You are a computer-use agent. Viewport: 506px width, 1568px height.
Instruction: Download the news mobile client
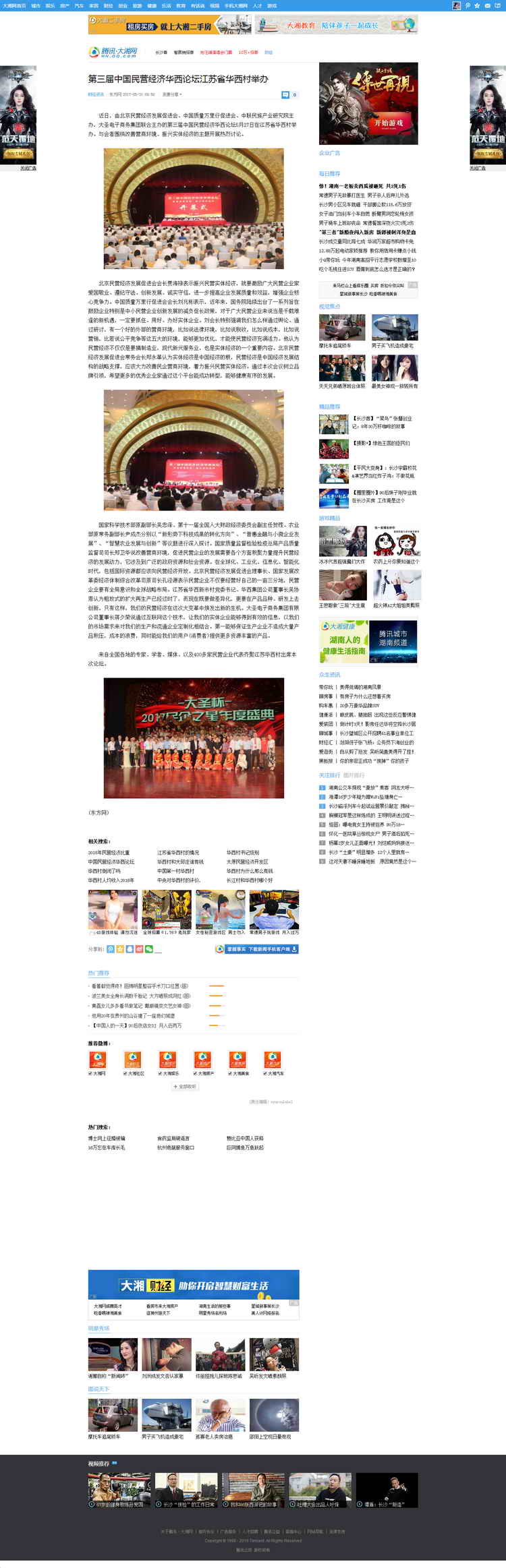[256, 949]
